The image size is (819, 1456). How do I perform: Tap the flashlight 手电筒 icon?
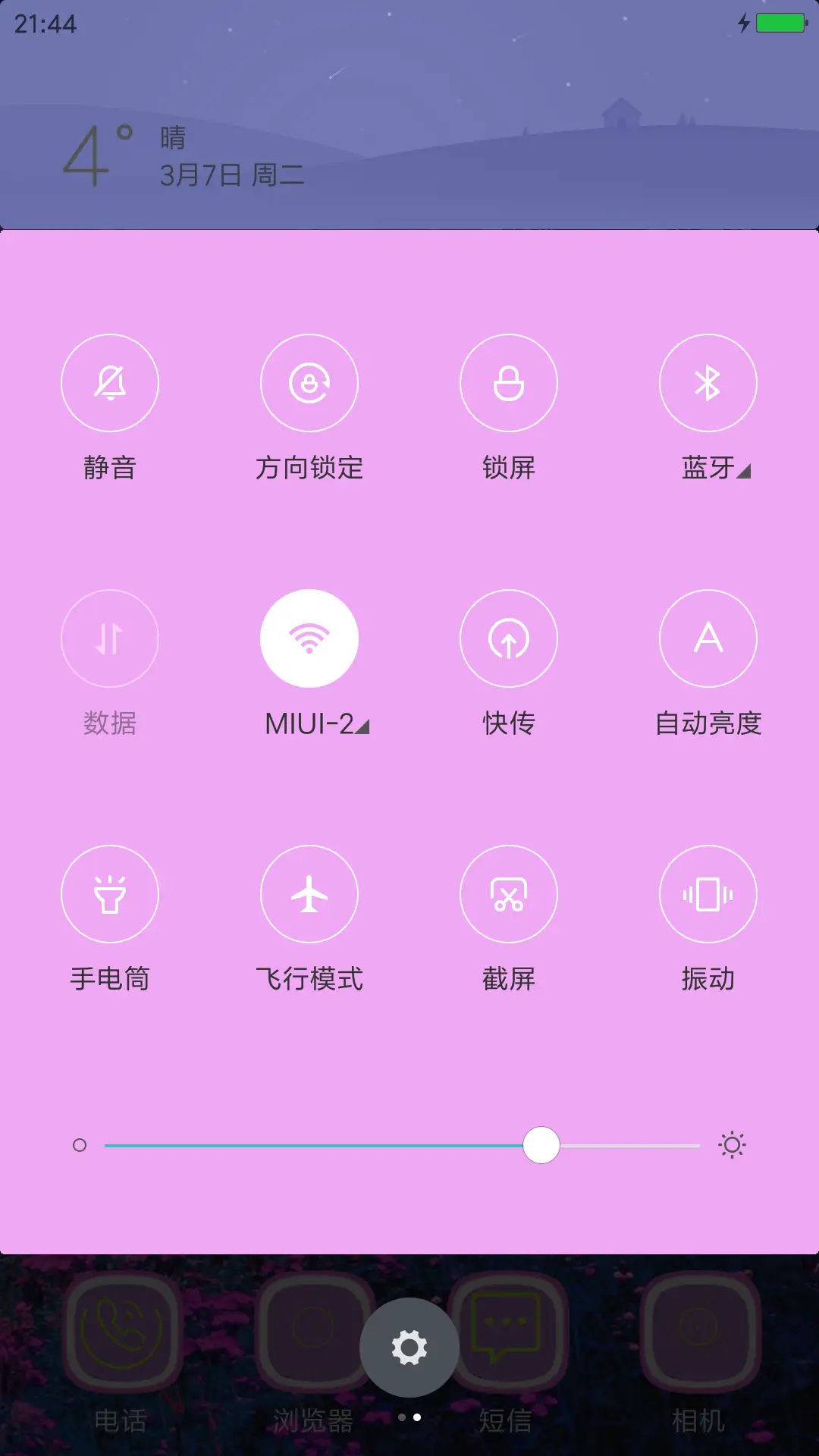pyautogui.click(x=110, y=894)
